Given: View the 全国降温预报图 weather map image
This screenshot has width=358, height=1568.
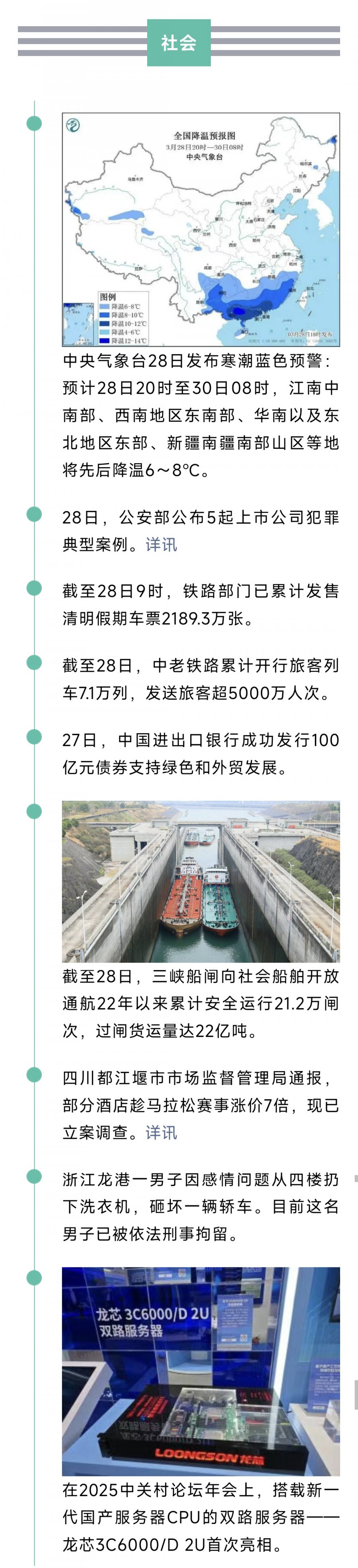Looking at the screenshot, I should [x=201, y=229].
